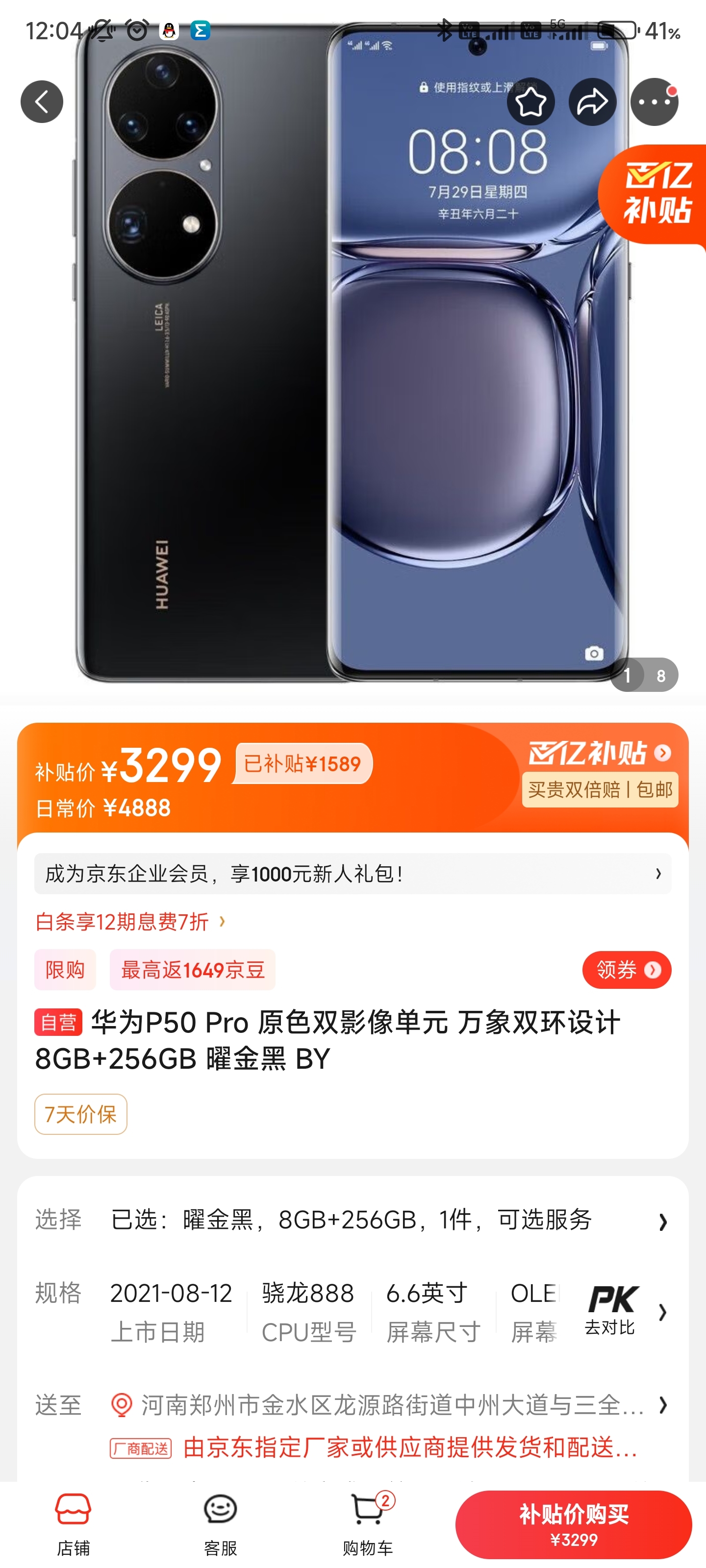
Task: Open the 购物车 shopping cart
Action: pyautogui.click(x=367, y=1523)
